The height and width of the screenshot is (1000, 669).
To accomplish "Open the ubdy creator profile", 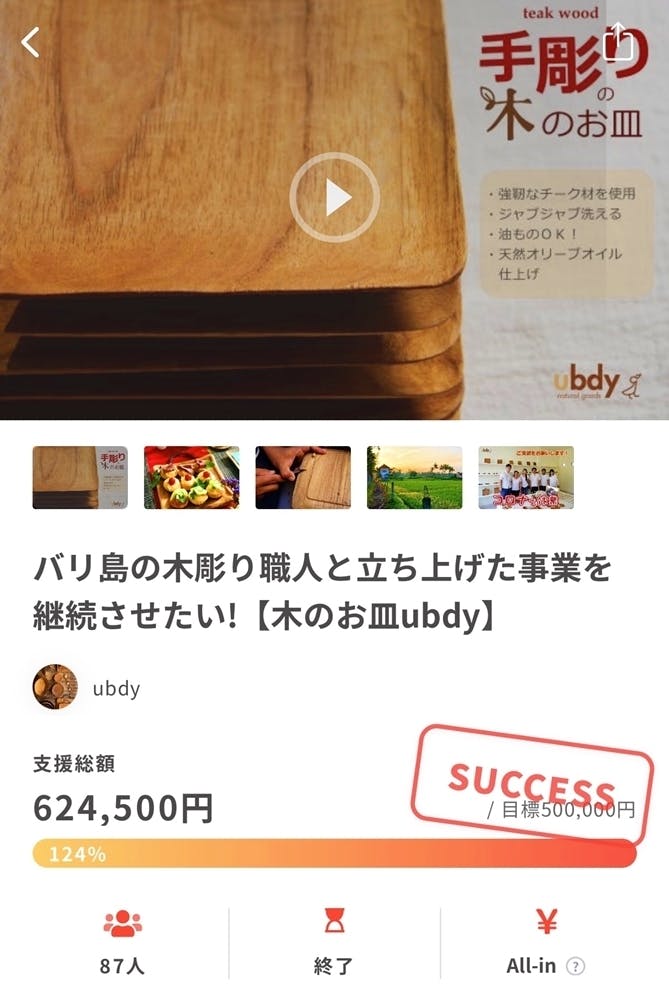I will 87,688.
